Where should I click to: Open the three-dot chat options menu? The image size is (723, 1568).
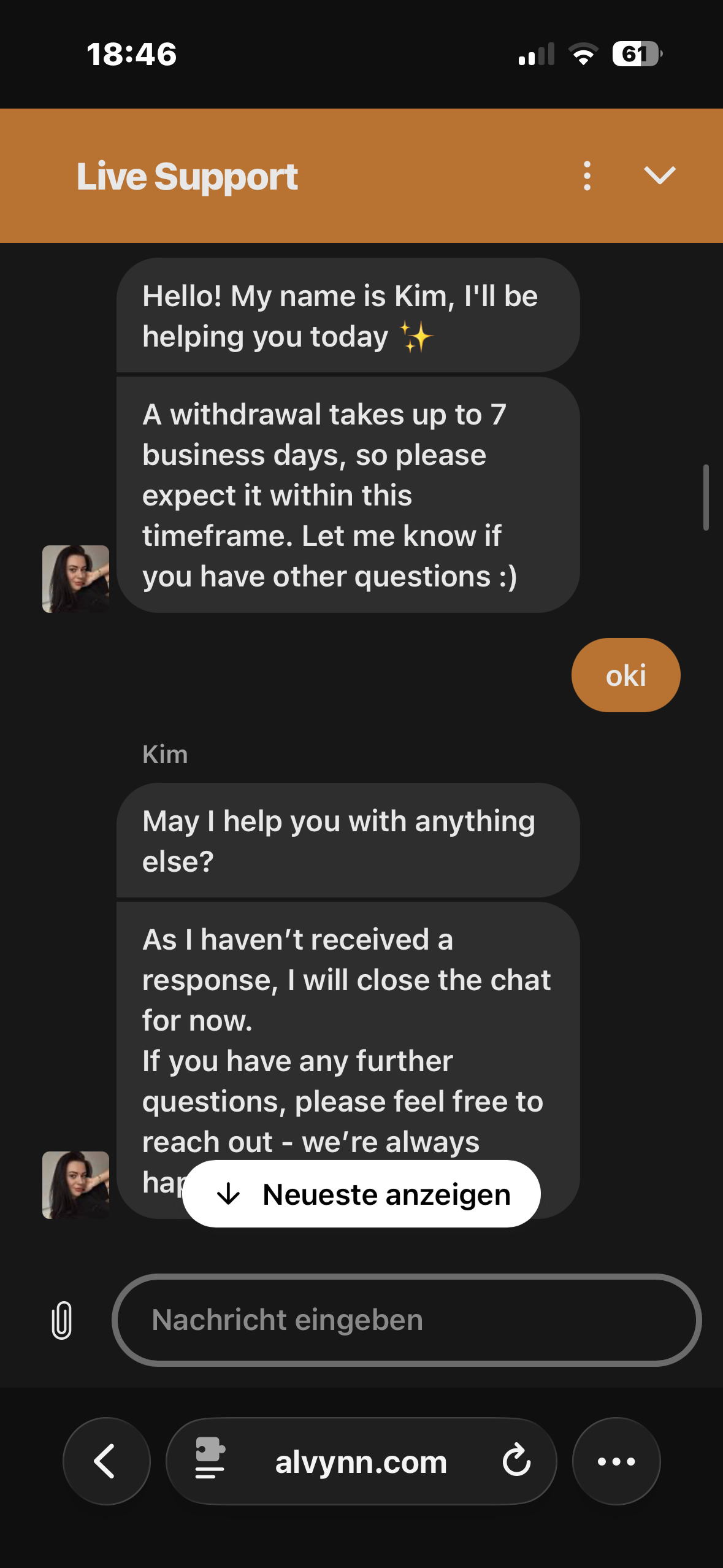tap(587, 176)
